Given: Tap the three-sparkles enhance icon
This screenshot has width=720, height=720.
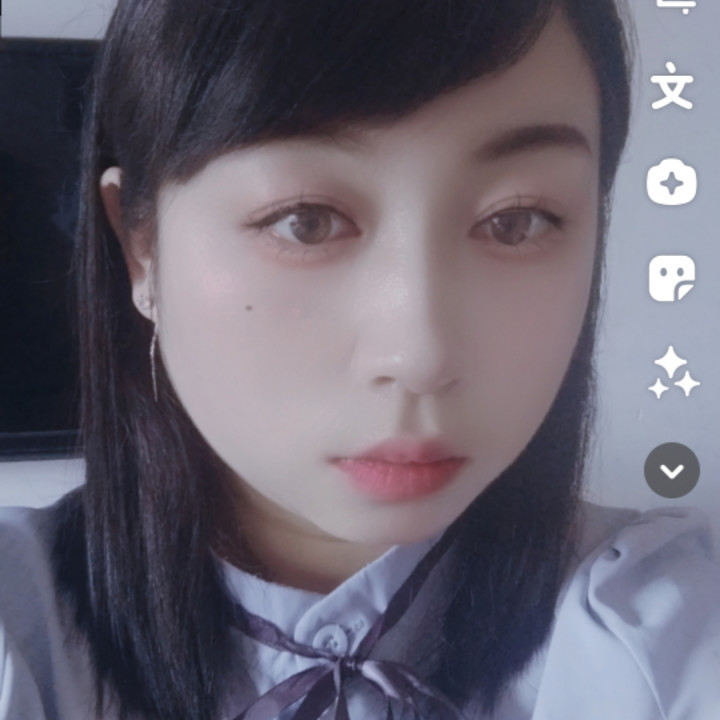Looking at the screenshot, I should [x=672, y=373].
